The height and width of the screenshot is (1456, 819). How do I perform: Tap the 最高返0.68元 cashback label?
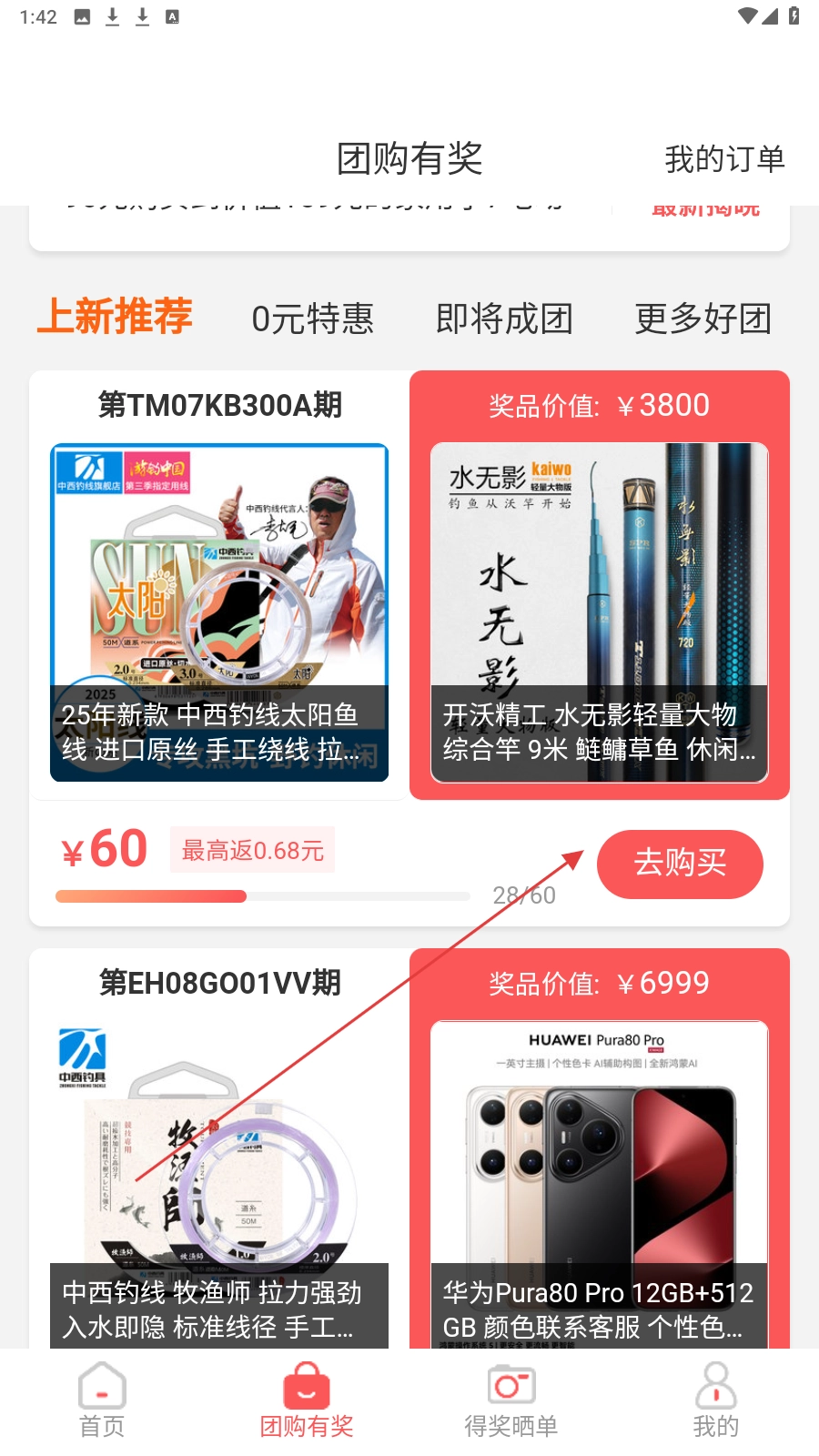pyautogui.click(x=252, y=848)
